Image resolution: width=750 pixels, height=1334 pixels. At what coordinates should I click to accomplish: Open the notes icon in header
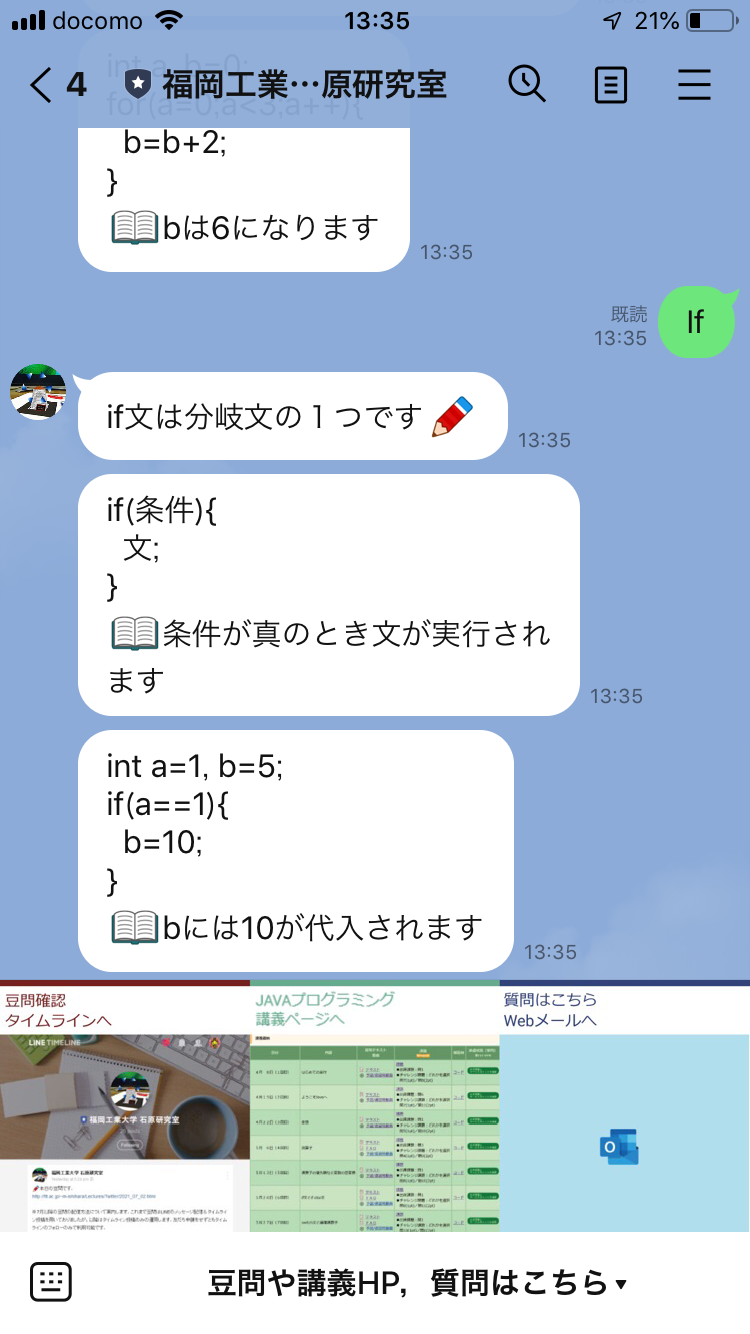(x=610, y=86)
